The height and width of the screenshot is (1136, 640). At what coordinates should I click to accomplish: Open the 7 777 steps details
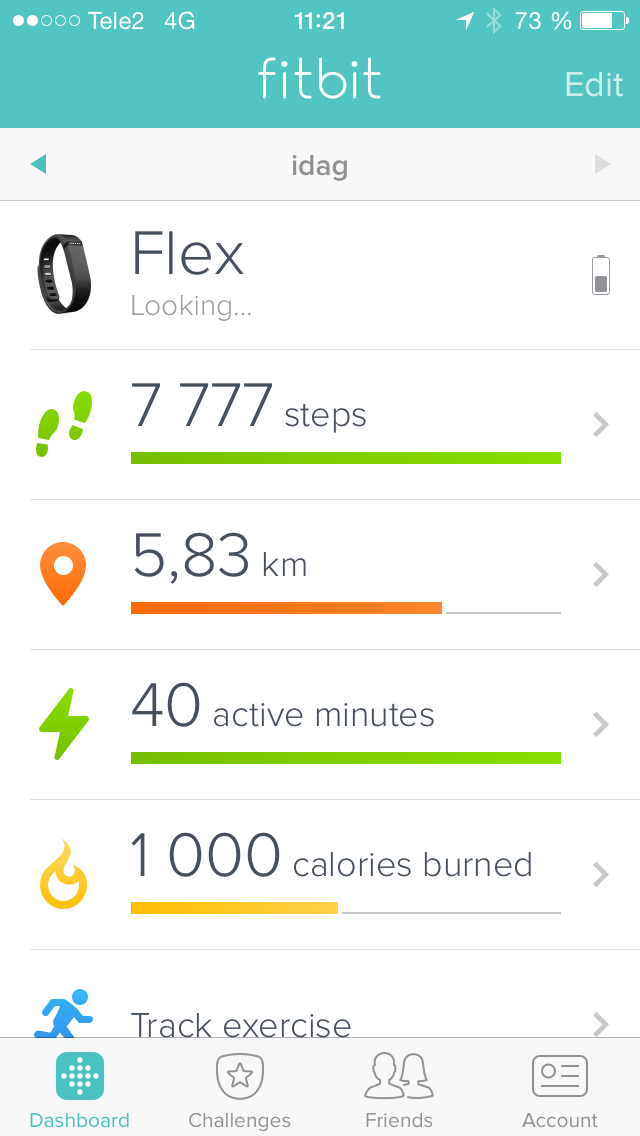320,425
